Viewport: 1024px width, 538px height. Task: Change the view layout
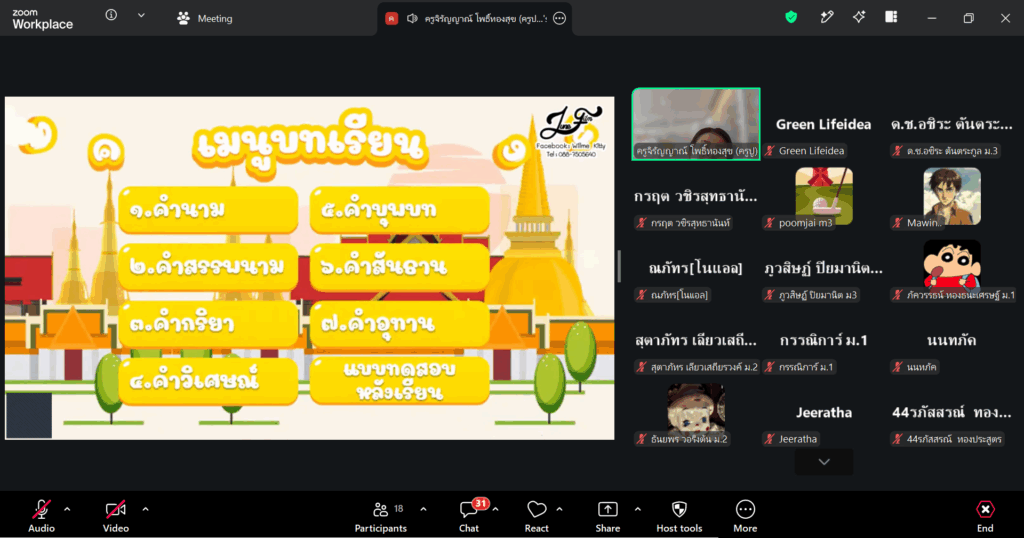[891, 18]
